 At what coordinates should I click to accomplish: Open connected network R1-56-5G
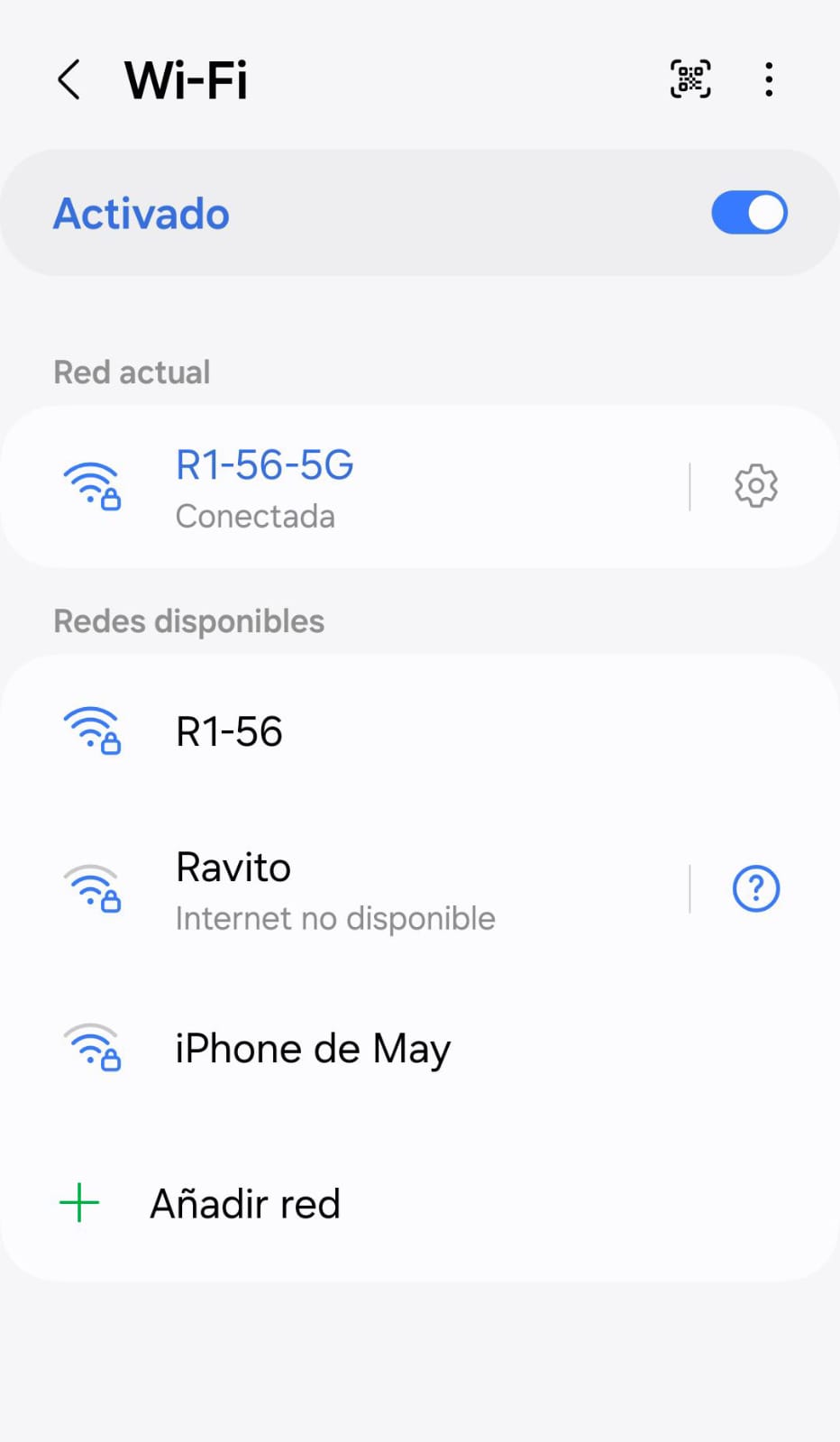point(342,487)
